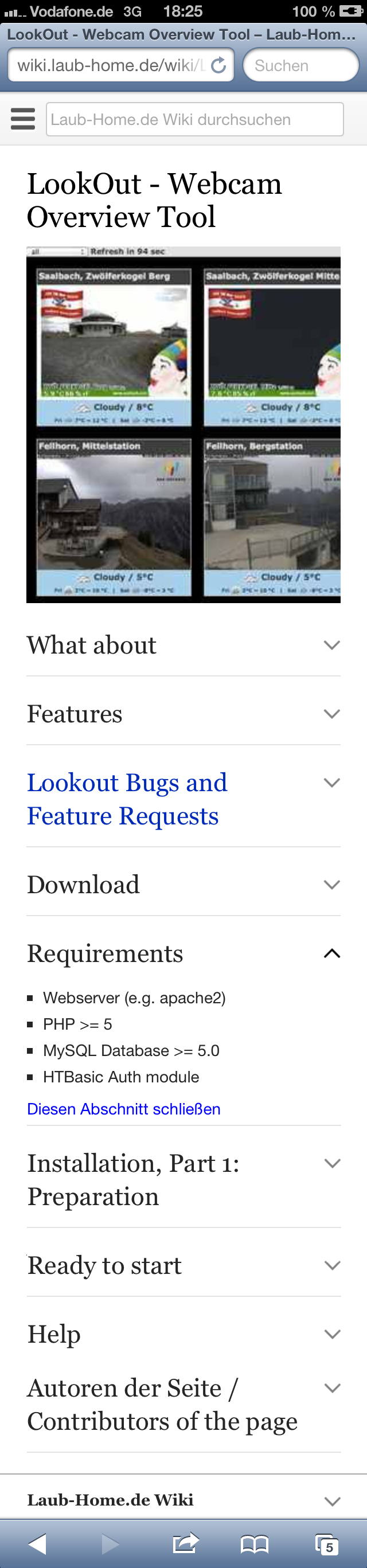Expand the Features section
Screen dimensions: 367x1568
[x=183, y=714]
